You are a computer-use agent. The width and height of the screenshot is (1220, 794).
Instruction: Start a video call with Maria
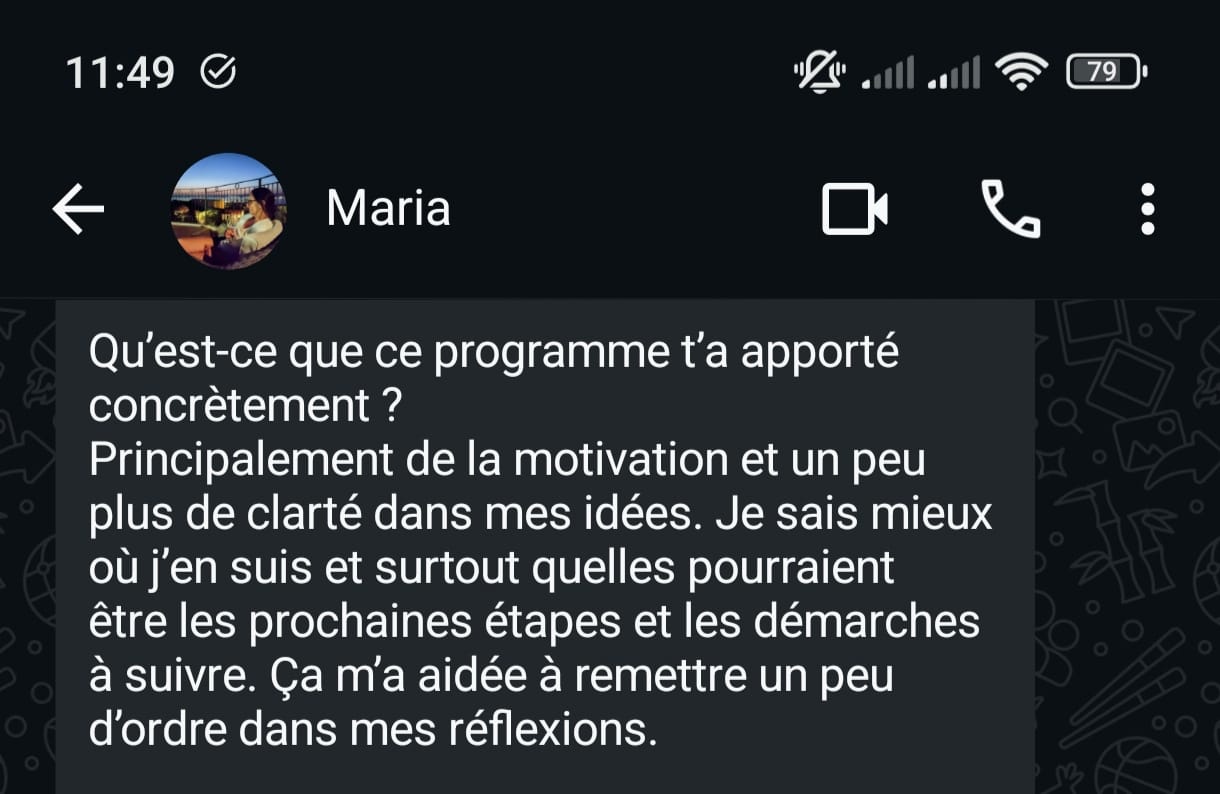855,210
